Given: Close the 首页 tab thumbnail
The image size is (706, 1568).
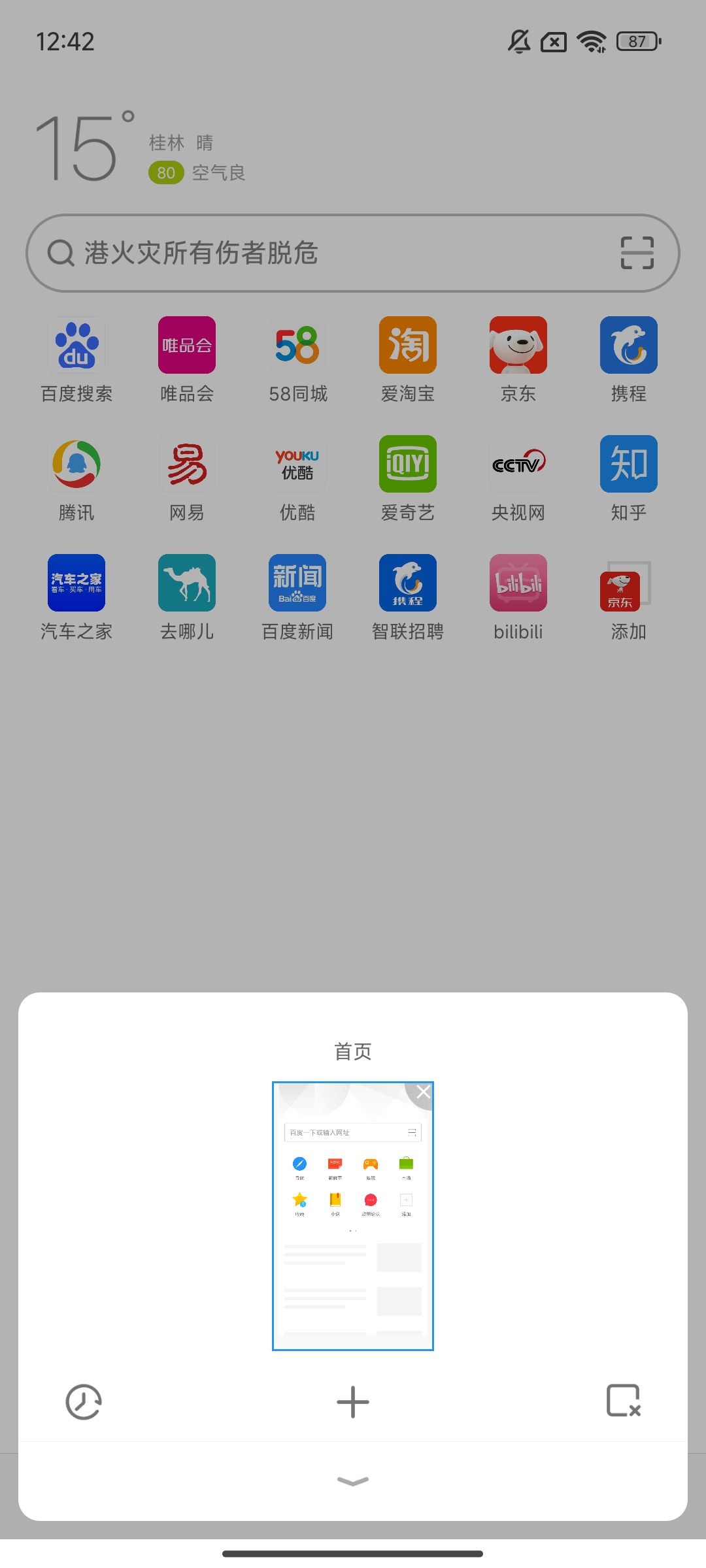Looking at the screenshot, I should 423,1092.
